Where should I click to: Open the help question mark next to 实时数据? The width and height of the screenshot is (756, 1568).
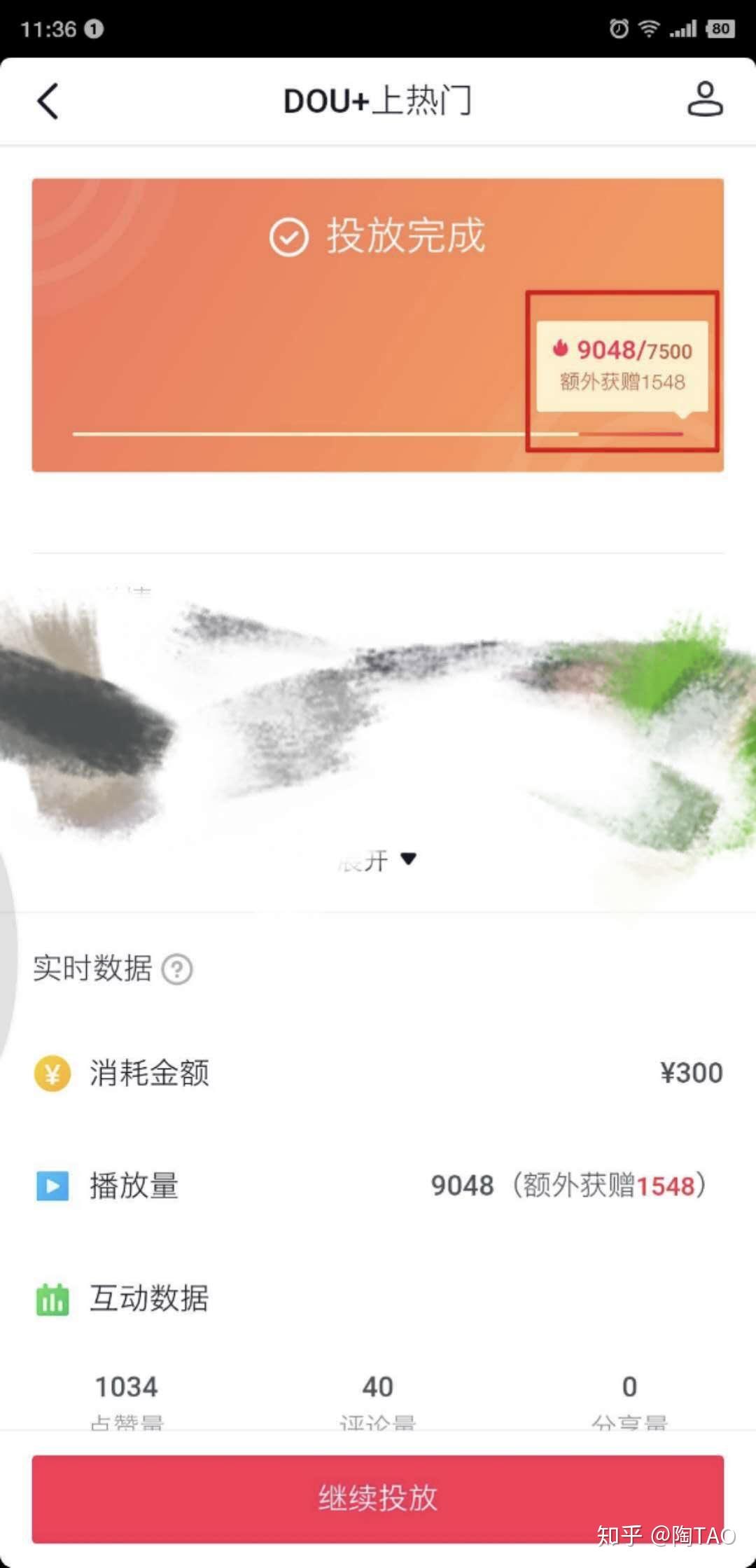[x=177, y=970]
